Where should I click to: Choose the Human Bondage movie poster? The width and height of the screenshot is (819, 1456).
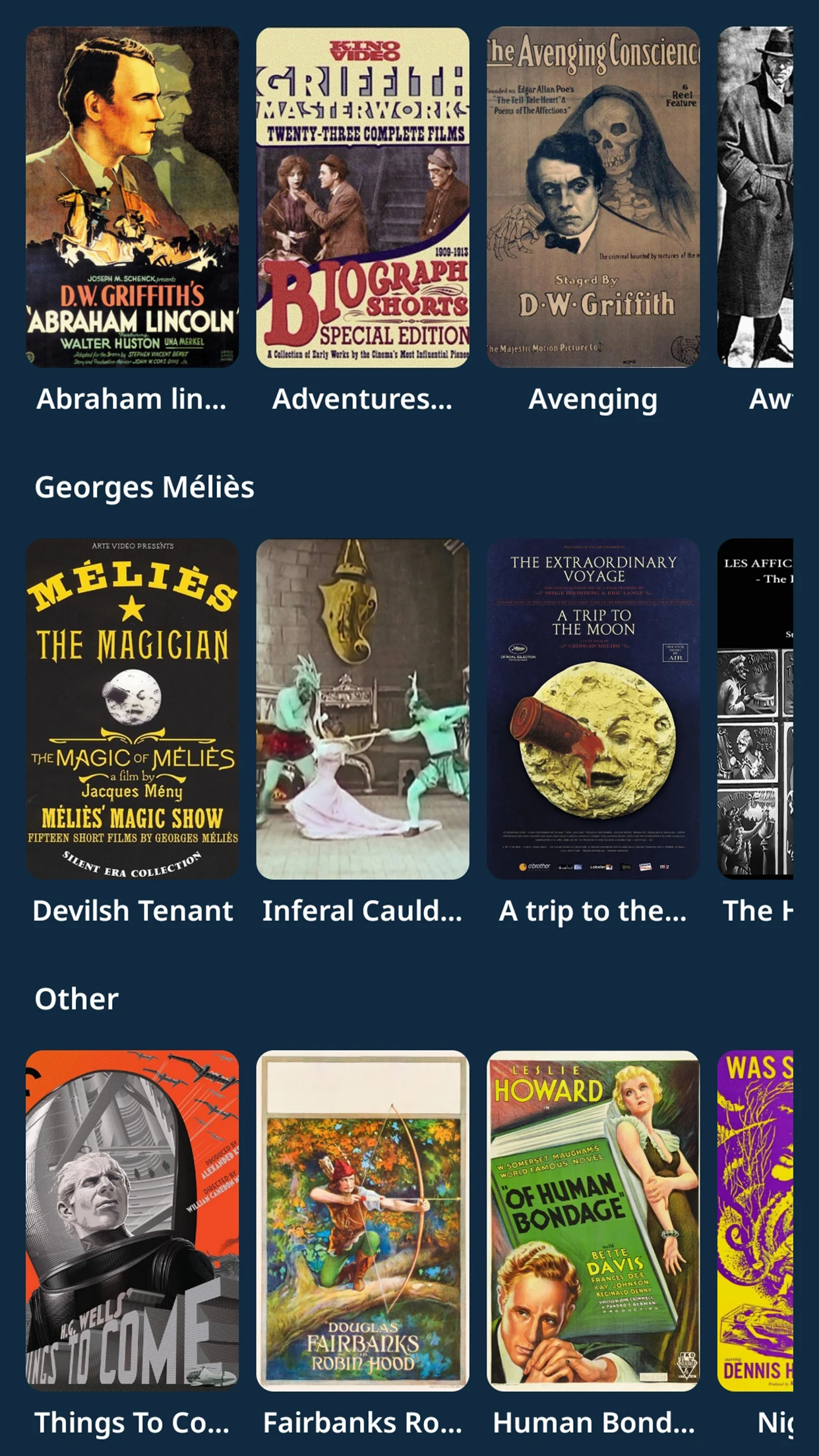click(593, 1221)
